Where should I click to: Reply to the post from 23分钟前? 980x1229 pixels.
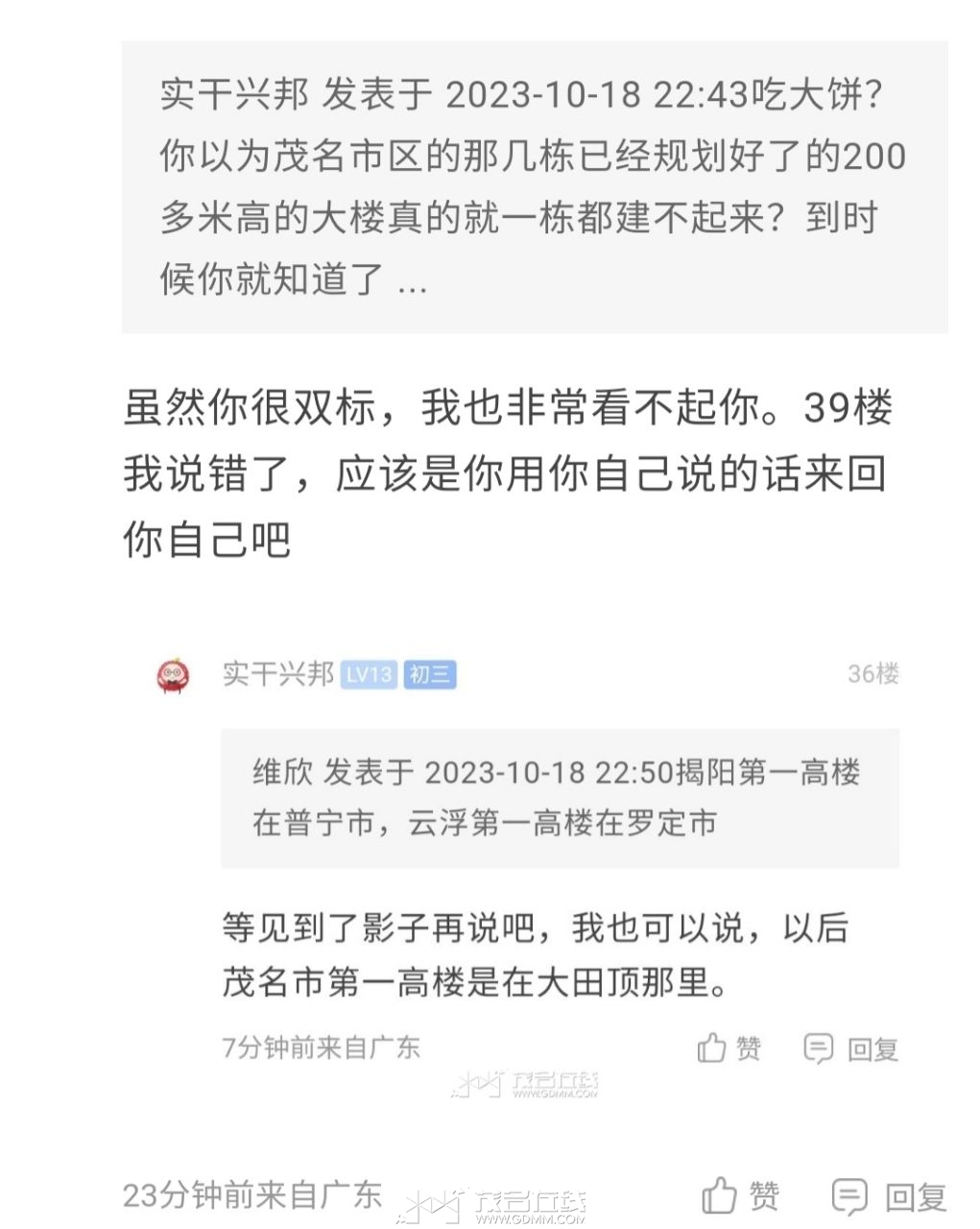click(x=889, y=1196)
